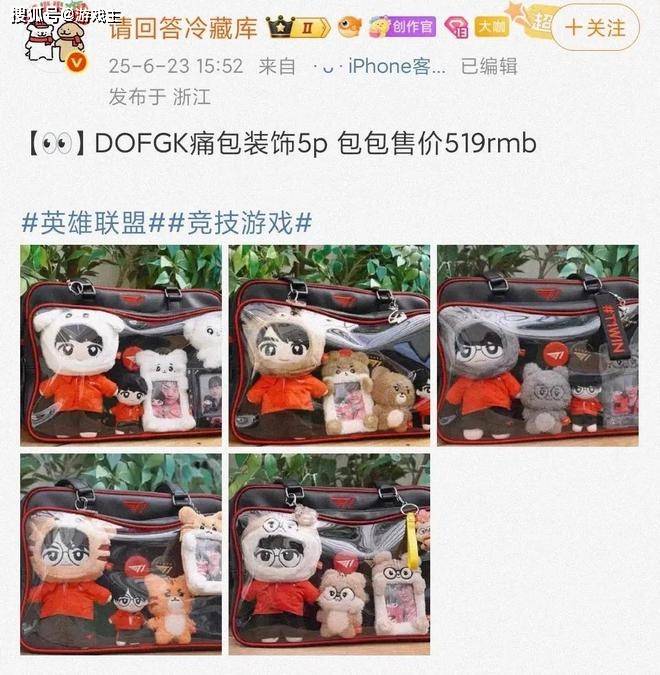This screenshot has height=675, width=660.
Task: Follow this user with the 关注 button
Action: (595, 27)
